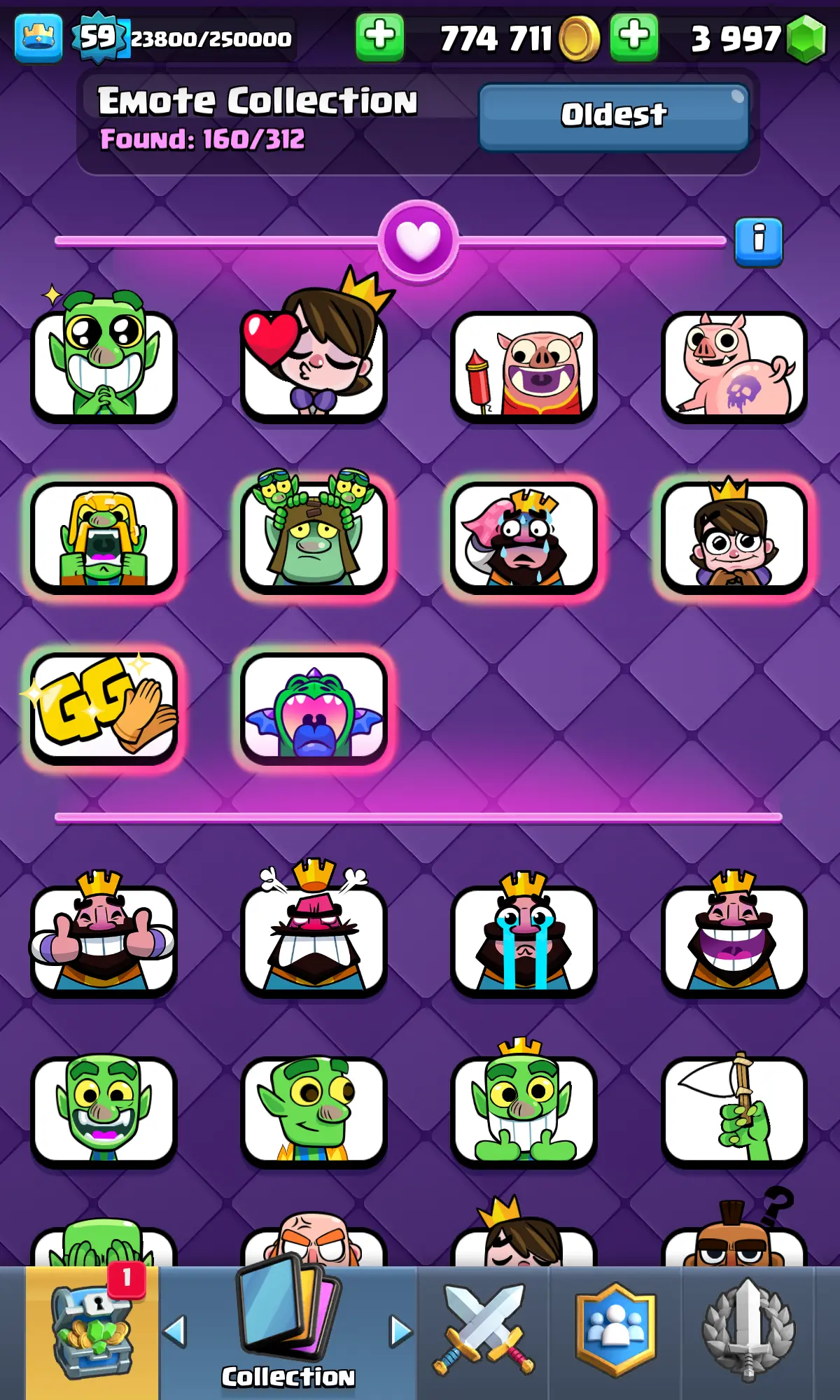Open the clan social shield tab
840x1400 pixels.
coord(615,1330)
